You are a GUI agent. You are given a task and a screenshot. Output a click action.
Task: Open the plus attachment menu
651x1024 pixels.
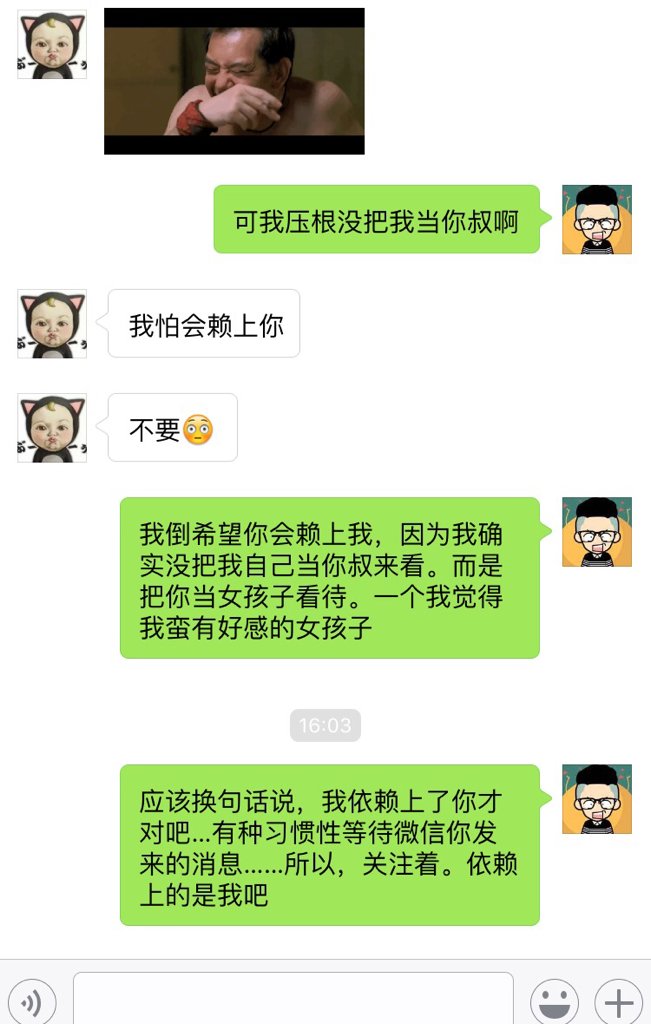click(x=618, y=1002)
